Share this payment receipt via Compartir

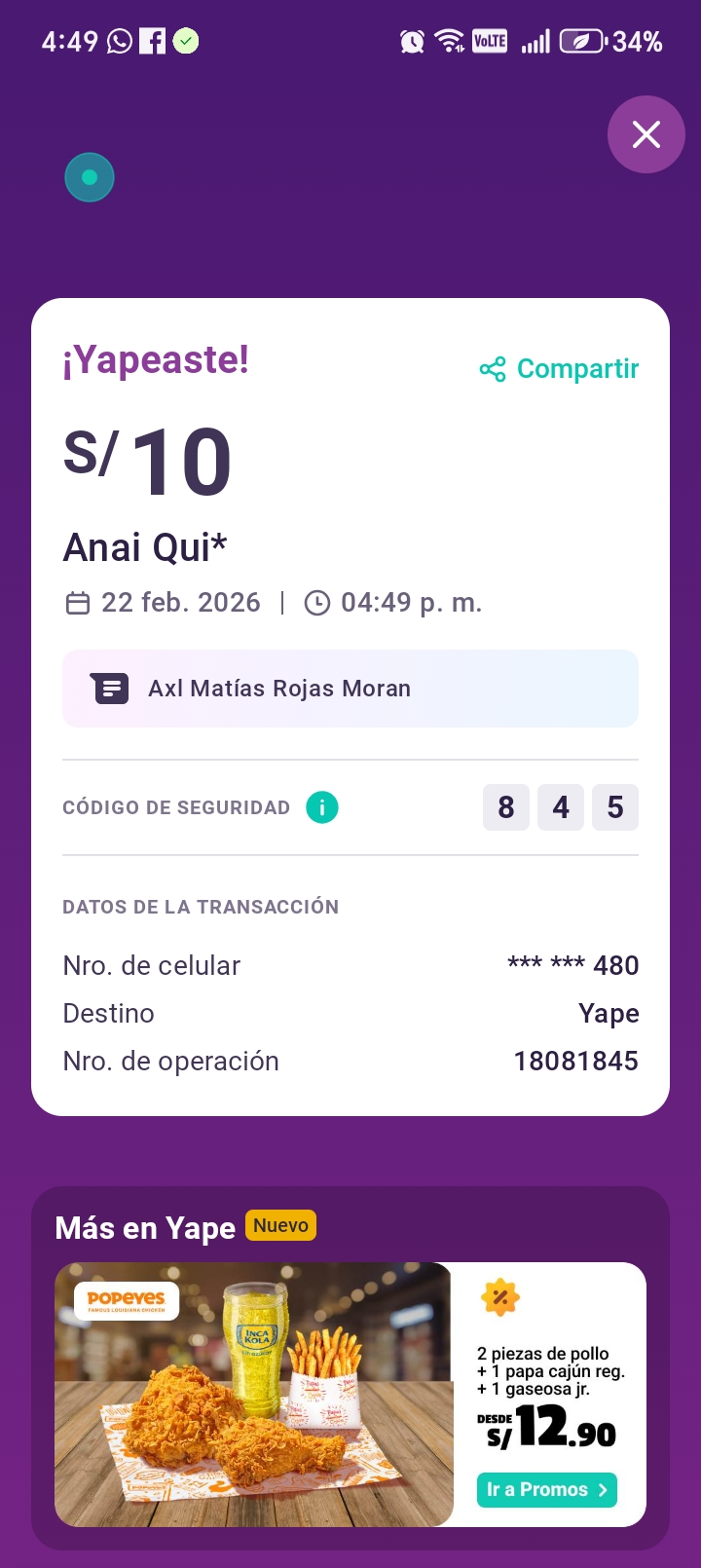(559, 369)
